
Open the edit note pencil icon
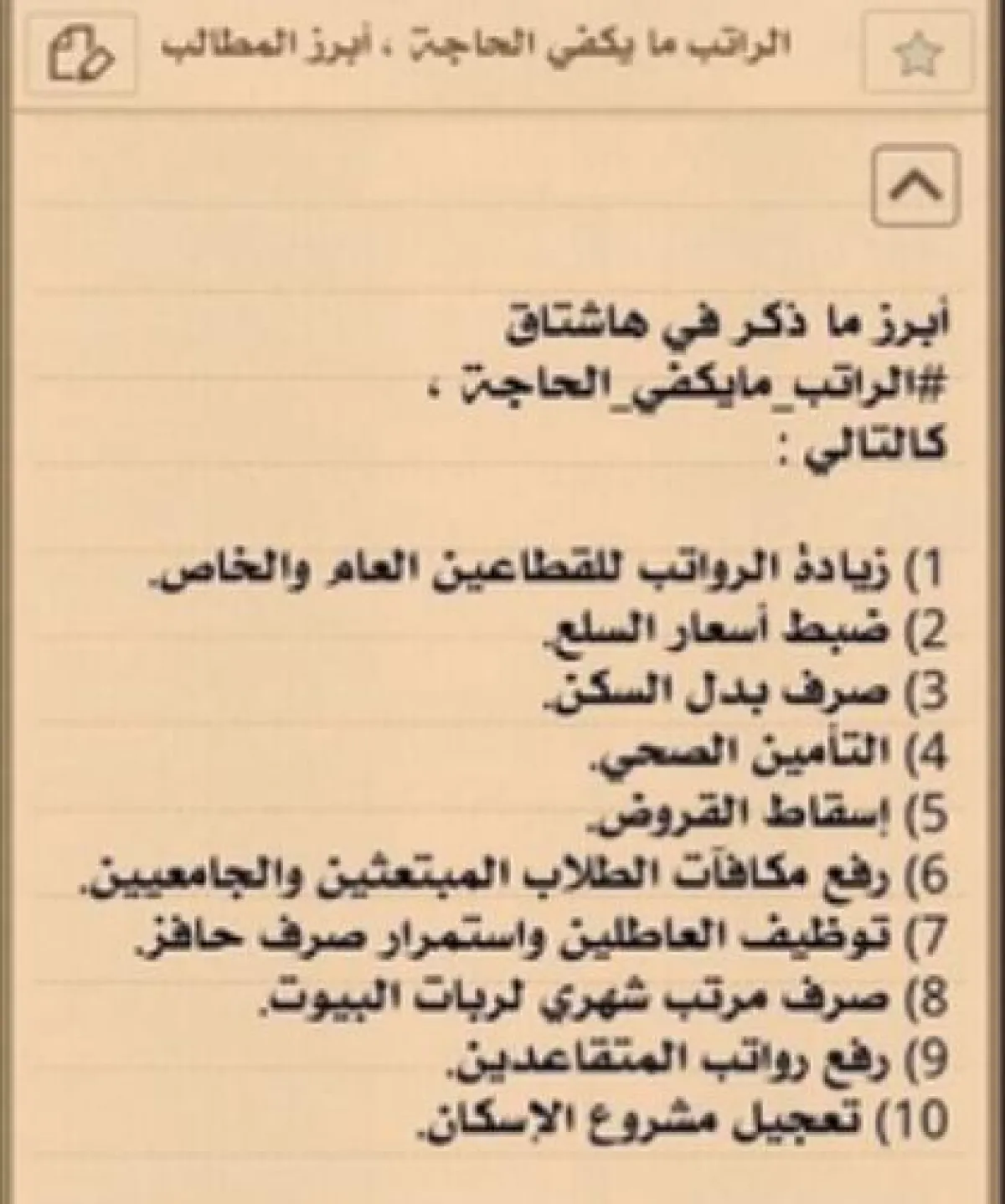point(80,53)
